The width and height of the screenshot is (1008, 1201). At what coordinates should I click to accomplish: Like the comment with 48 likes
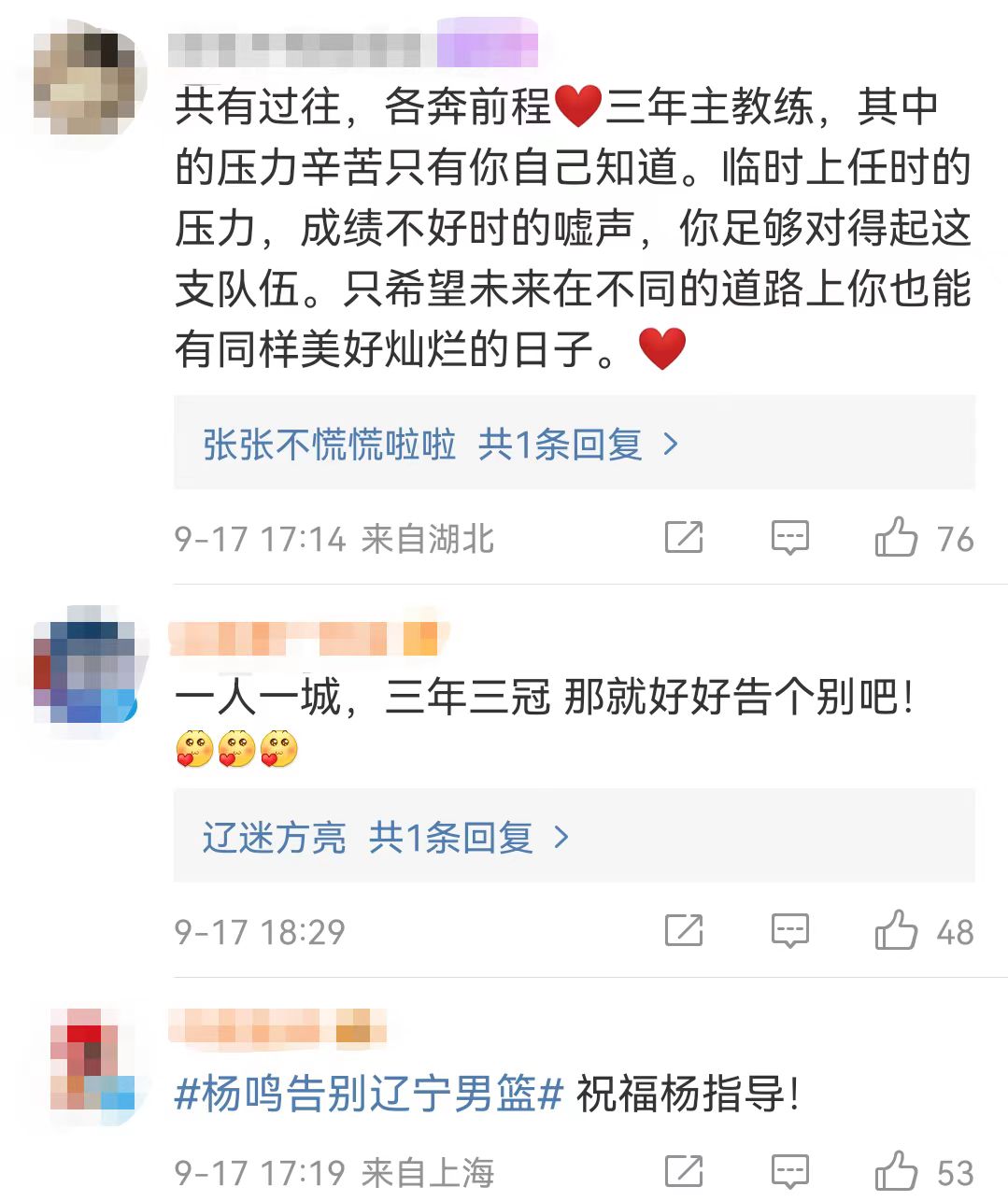896,931
